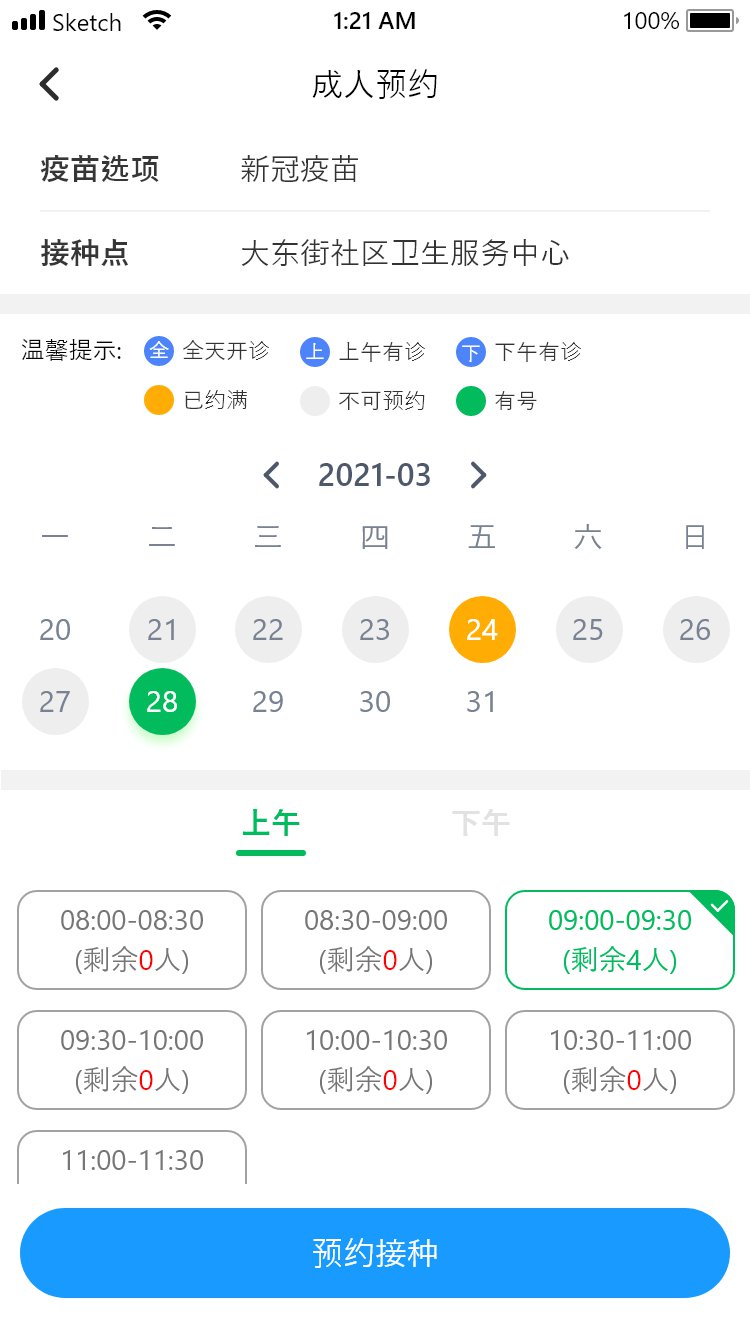Pick the 08:30-09:00 time slot
The width and height of the screenshot is (750, 1334).
click(376, 940)
